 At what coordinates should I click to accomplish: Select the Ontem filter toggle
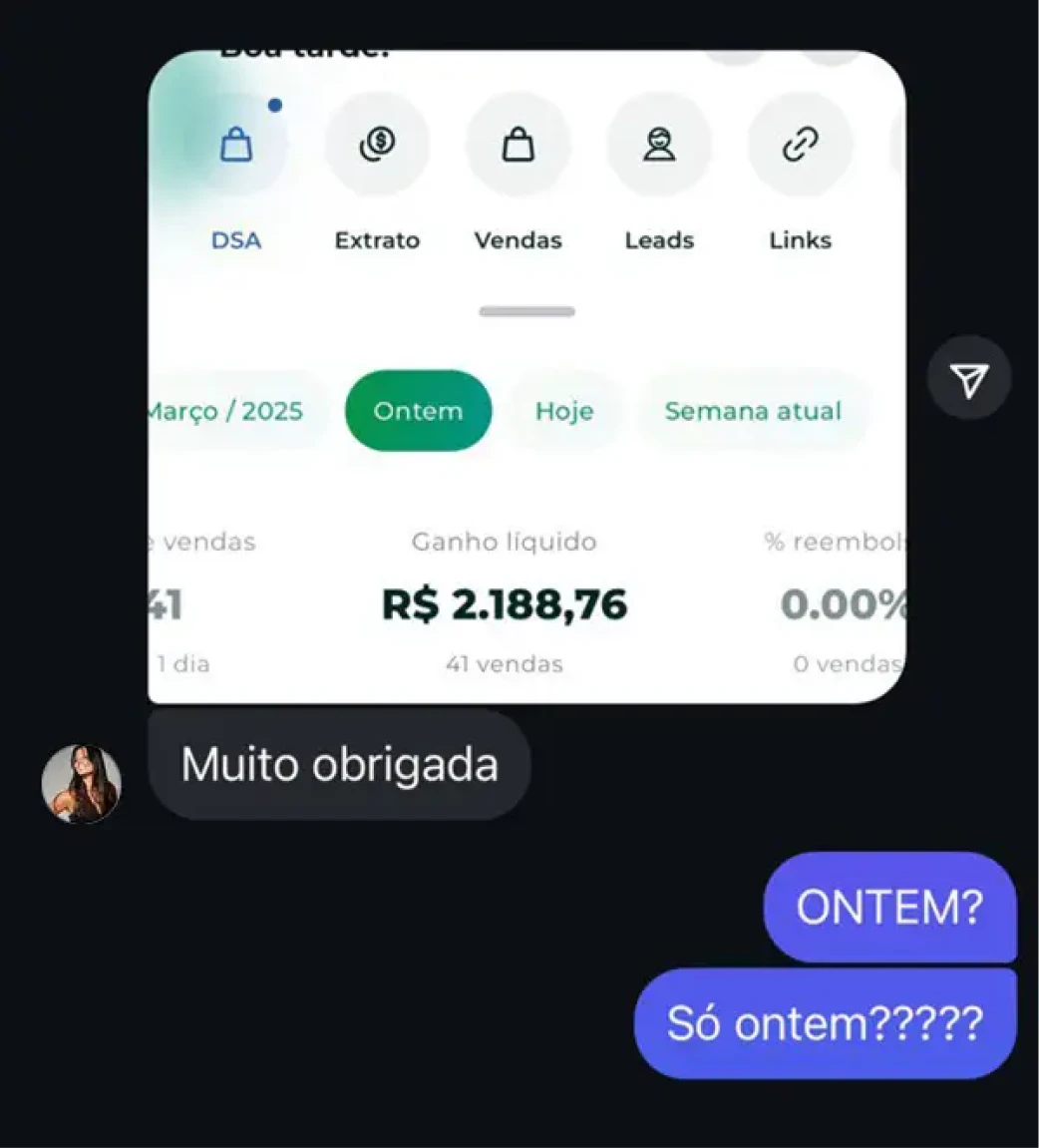[x=417, y=410]
